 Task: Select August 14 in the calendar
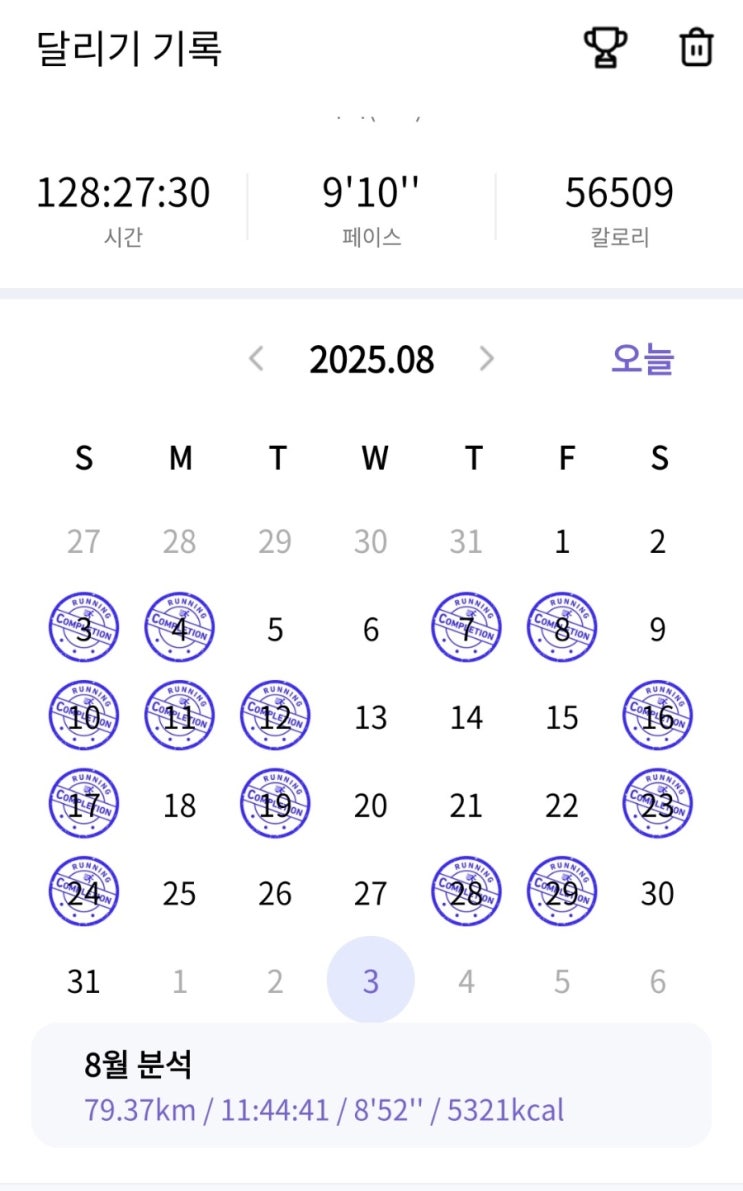click(466, 717)
